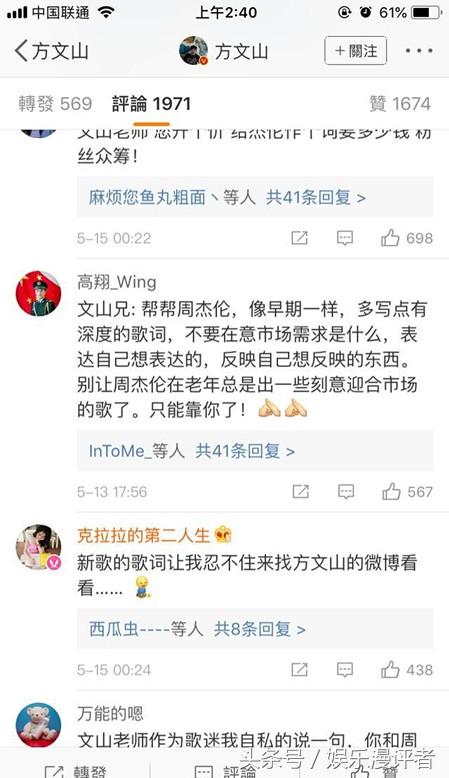
Task: Switch to the 轉發 569 tab
Action: pyautogui.click(x=55, y=104)
